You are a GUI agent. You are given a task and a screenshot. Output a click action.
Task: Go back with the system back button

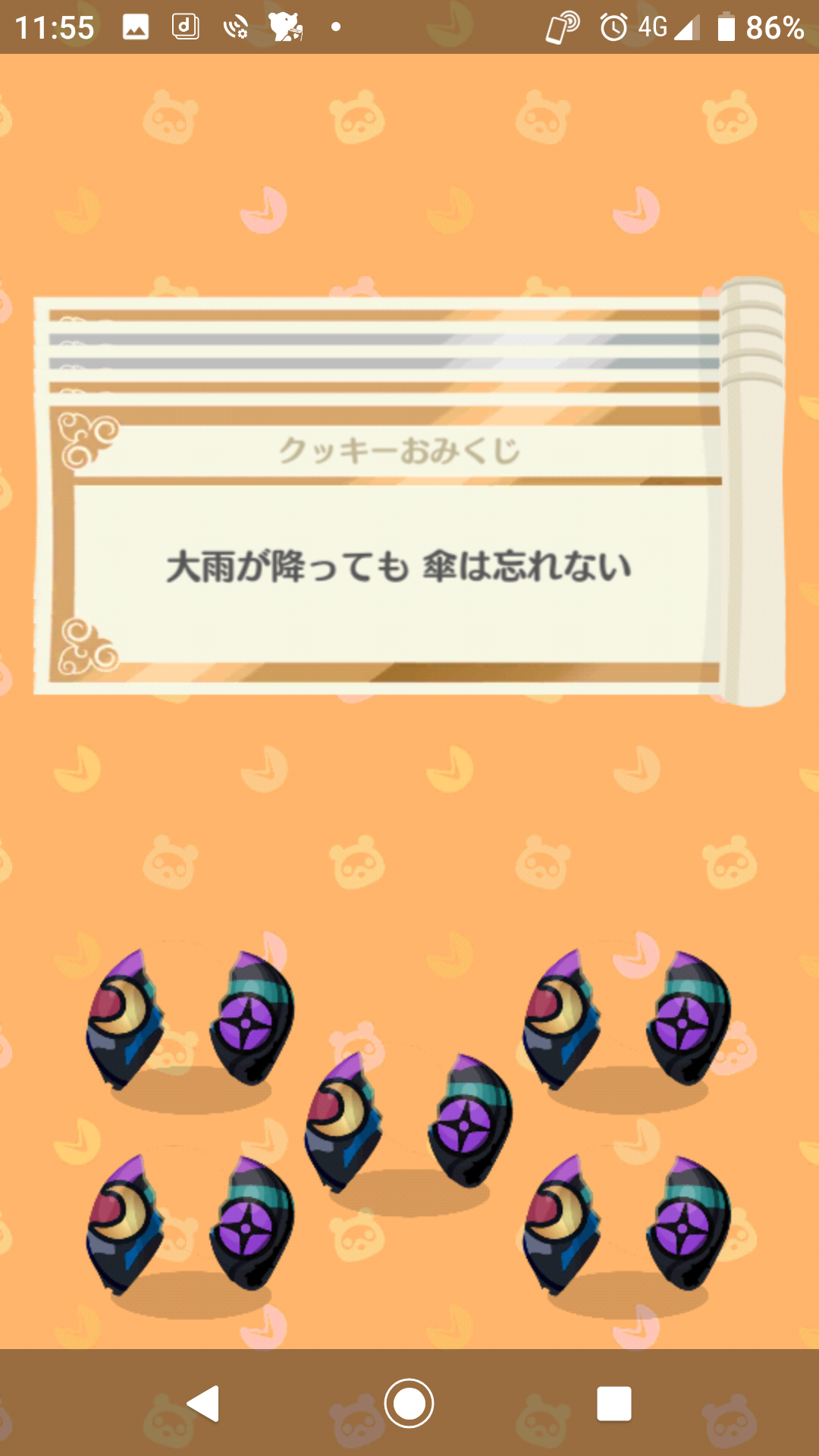click(x=203, y=1404)
